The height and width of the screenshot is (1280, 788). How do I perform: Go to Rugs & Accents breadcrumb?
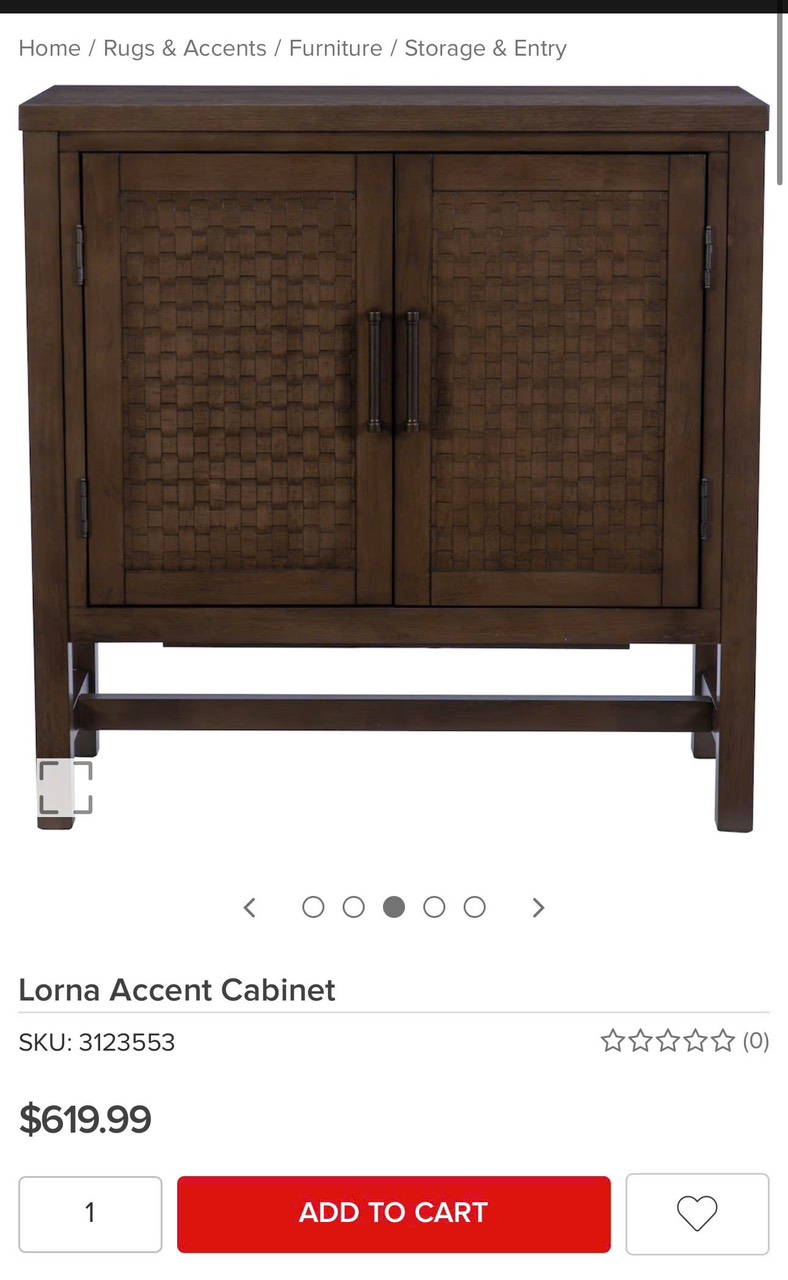pos(185,48)
